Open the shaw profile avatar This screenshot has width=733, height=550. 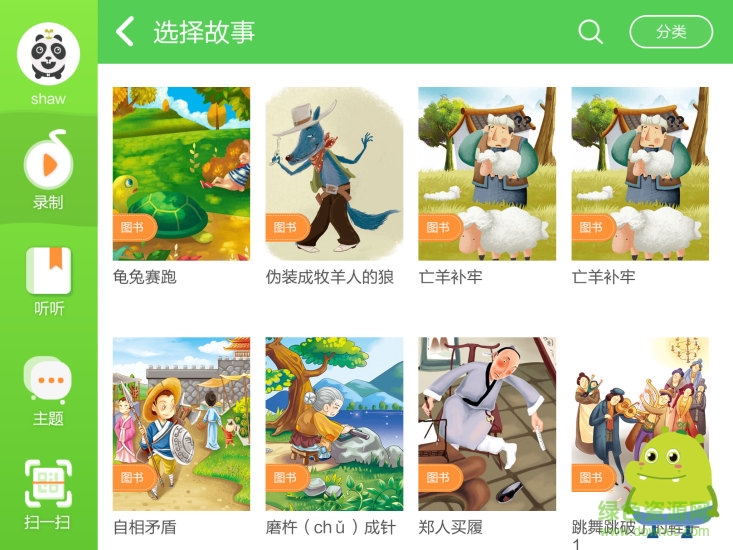[x=48, y=54]
